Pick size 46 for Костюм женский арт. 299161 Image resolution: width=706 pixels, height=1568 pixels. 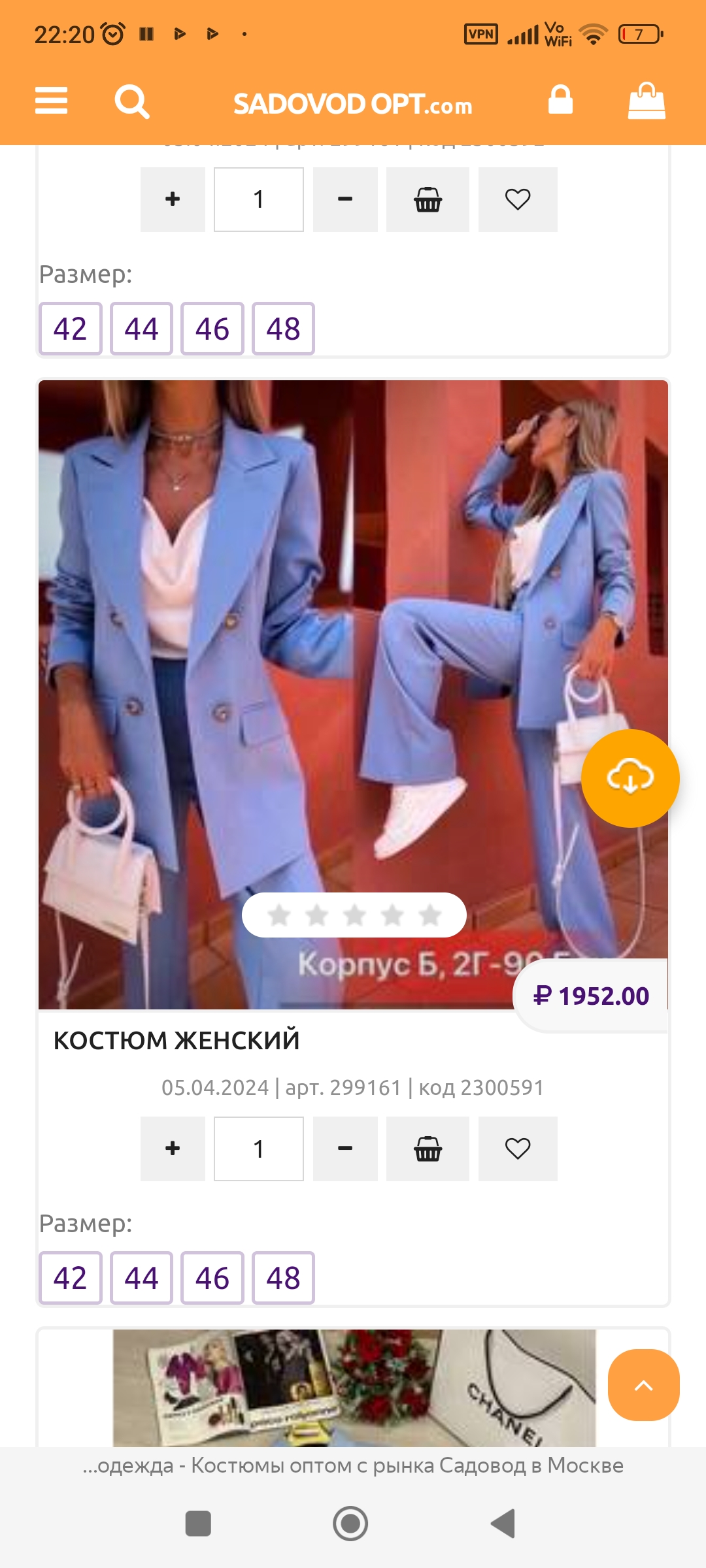pyautogui.click(x=212, y=1278)
